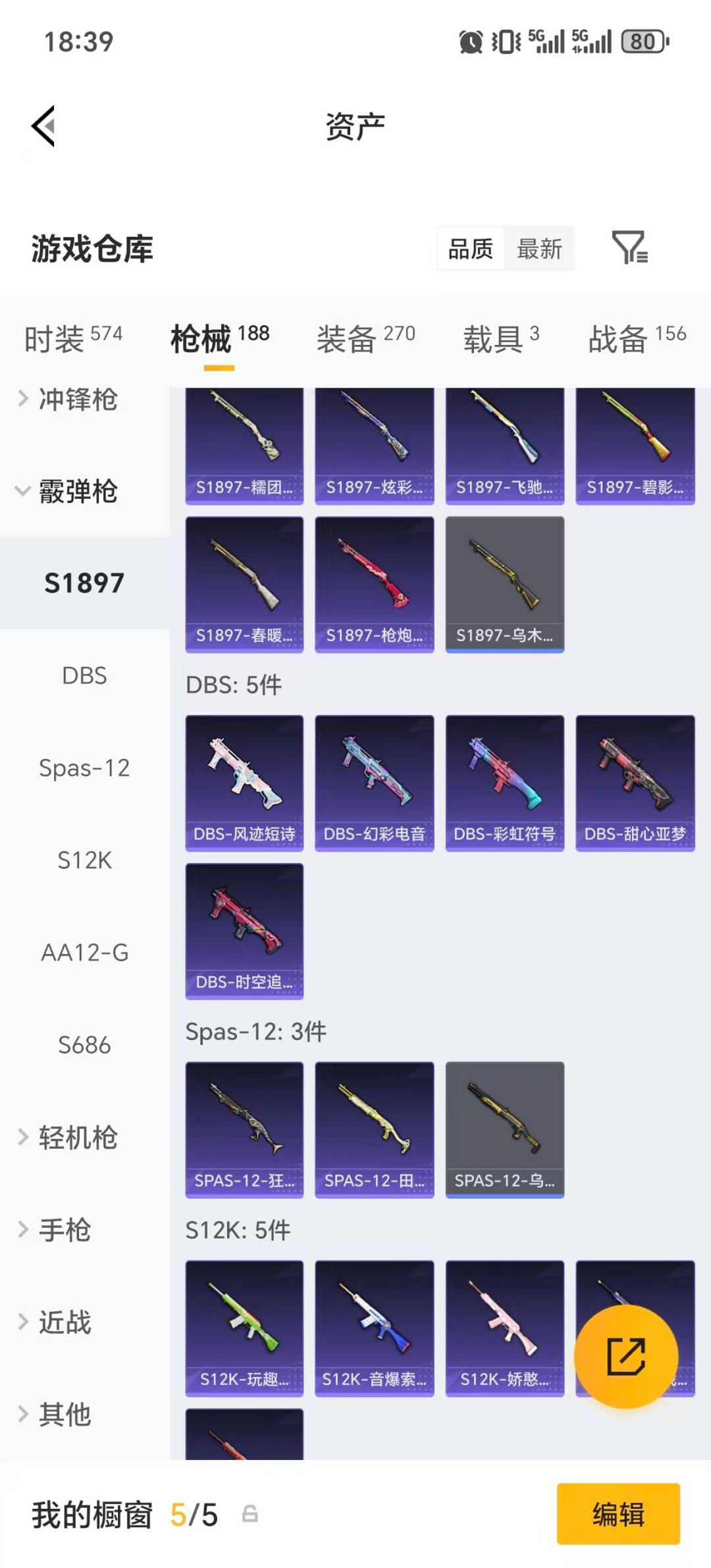
Task: Select DBS in the side list
Action: (84, 675)
